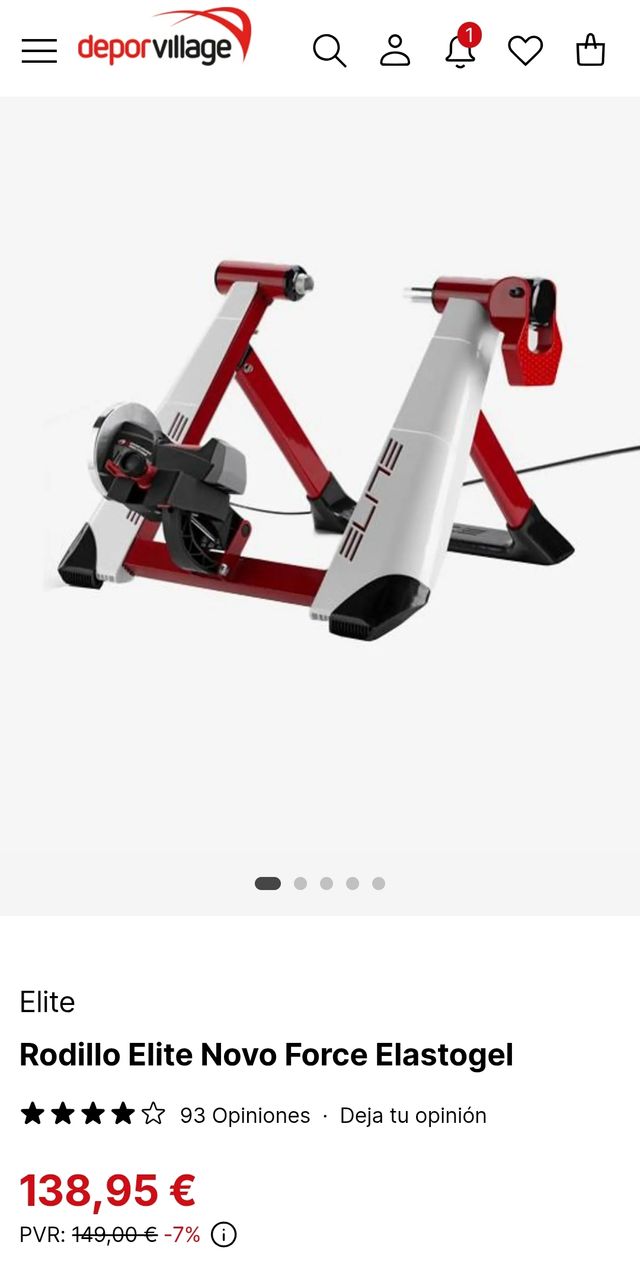640x1271 pixels.
Task: Open the hamburger menu
Action: pyautogui.click(x=39, y=50)
